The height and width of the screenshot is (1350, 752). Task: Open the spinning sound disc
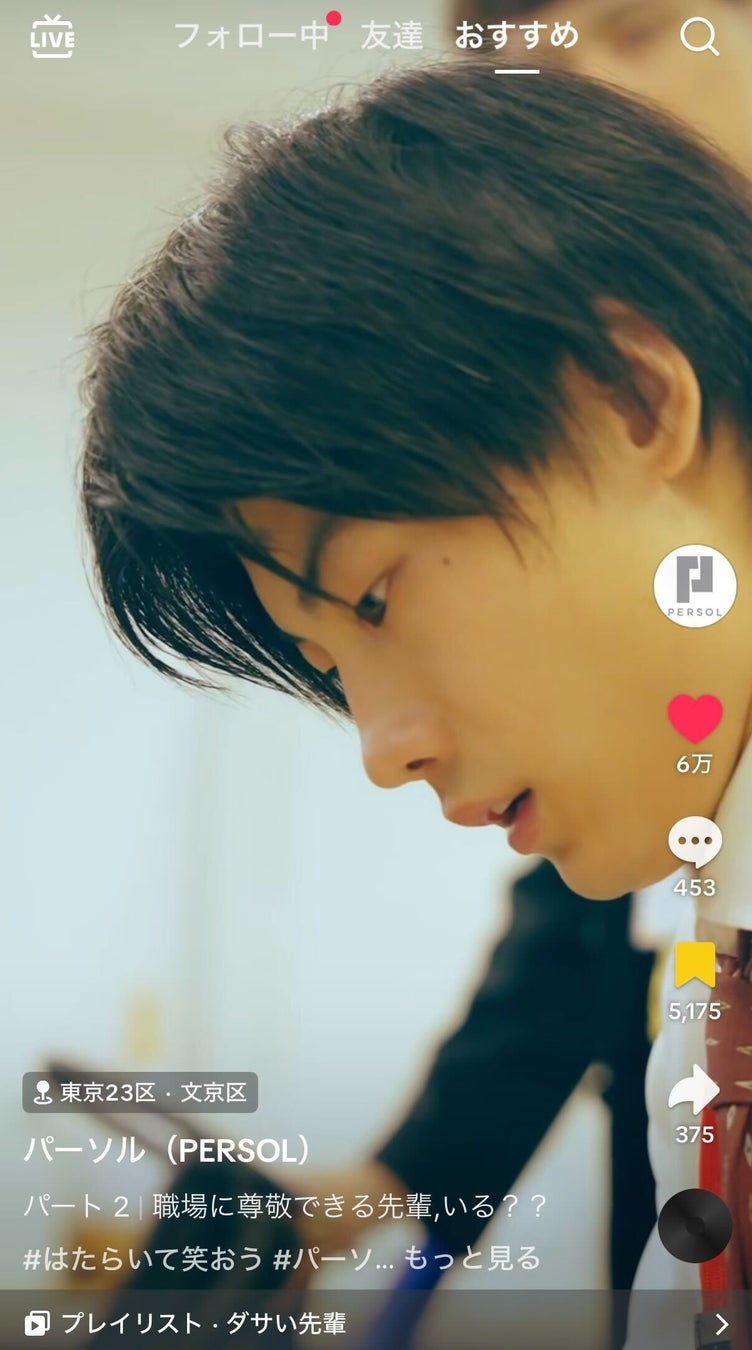point(695,1225)
